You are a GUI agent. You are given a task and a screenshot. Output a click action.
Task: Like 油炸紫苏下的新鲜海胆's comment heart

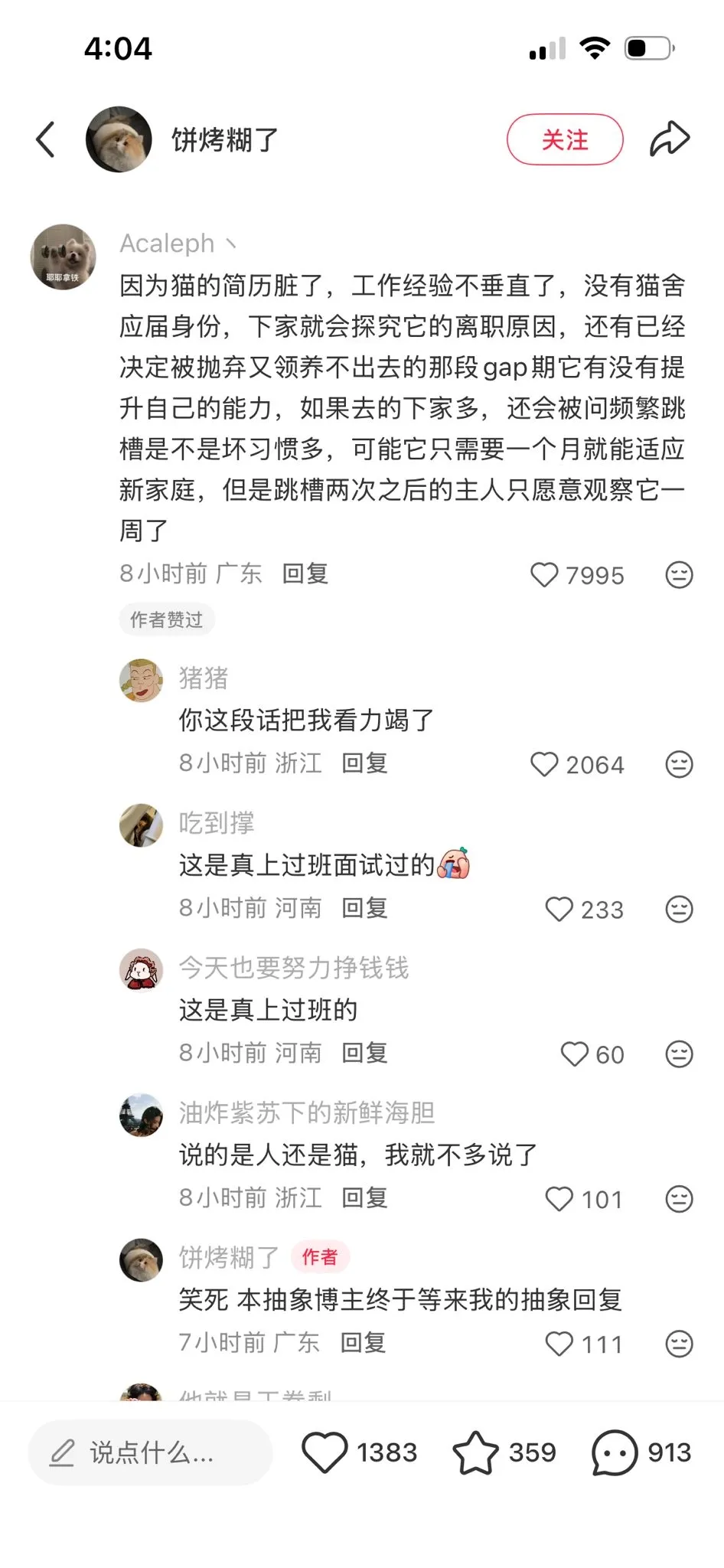coord(560,1198)
